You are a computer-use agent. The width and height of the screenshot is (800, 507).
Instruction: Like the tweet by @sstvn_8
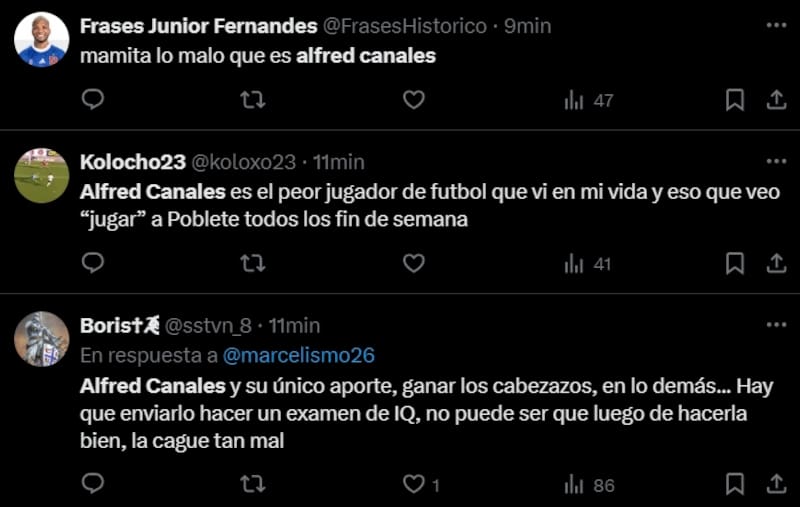click(413, 485)
